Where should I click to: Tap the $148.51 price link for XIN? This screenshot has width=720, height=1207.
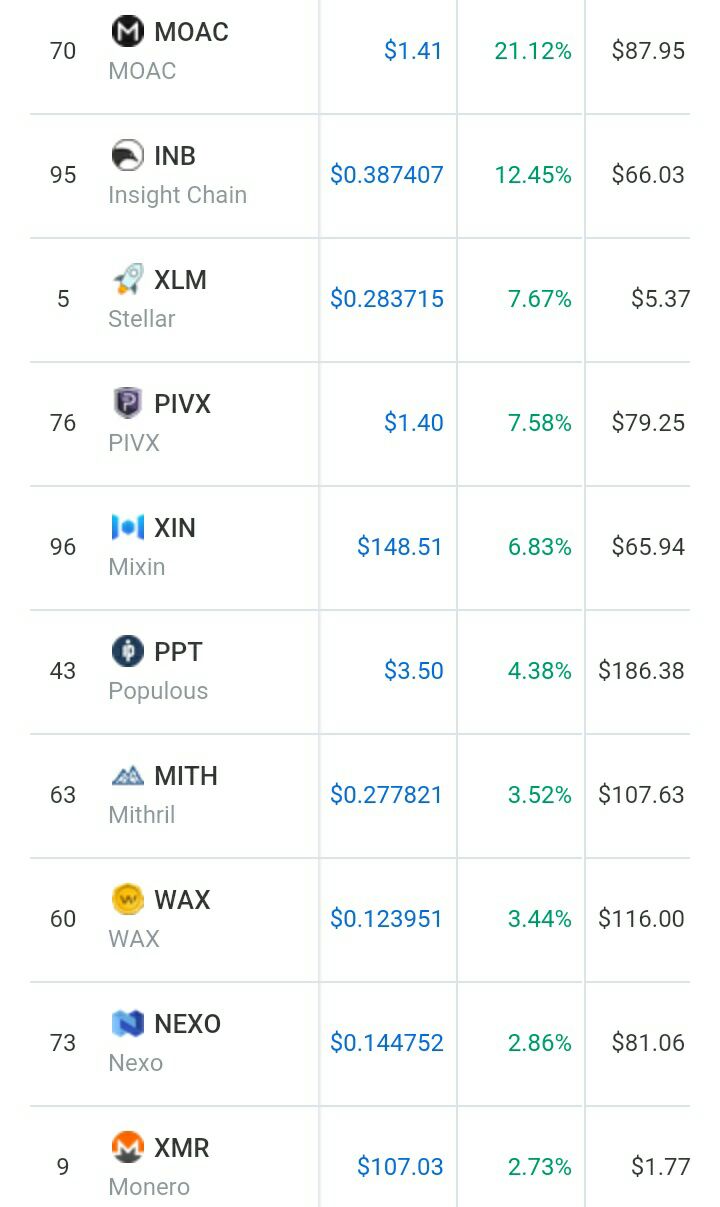click(x=400, y=547)
